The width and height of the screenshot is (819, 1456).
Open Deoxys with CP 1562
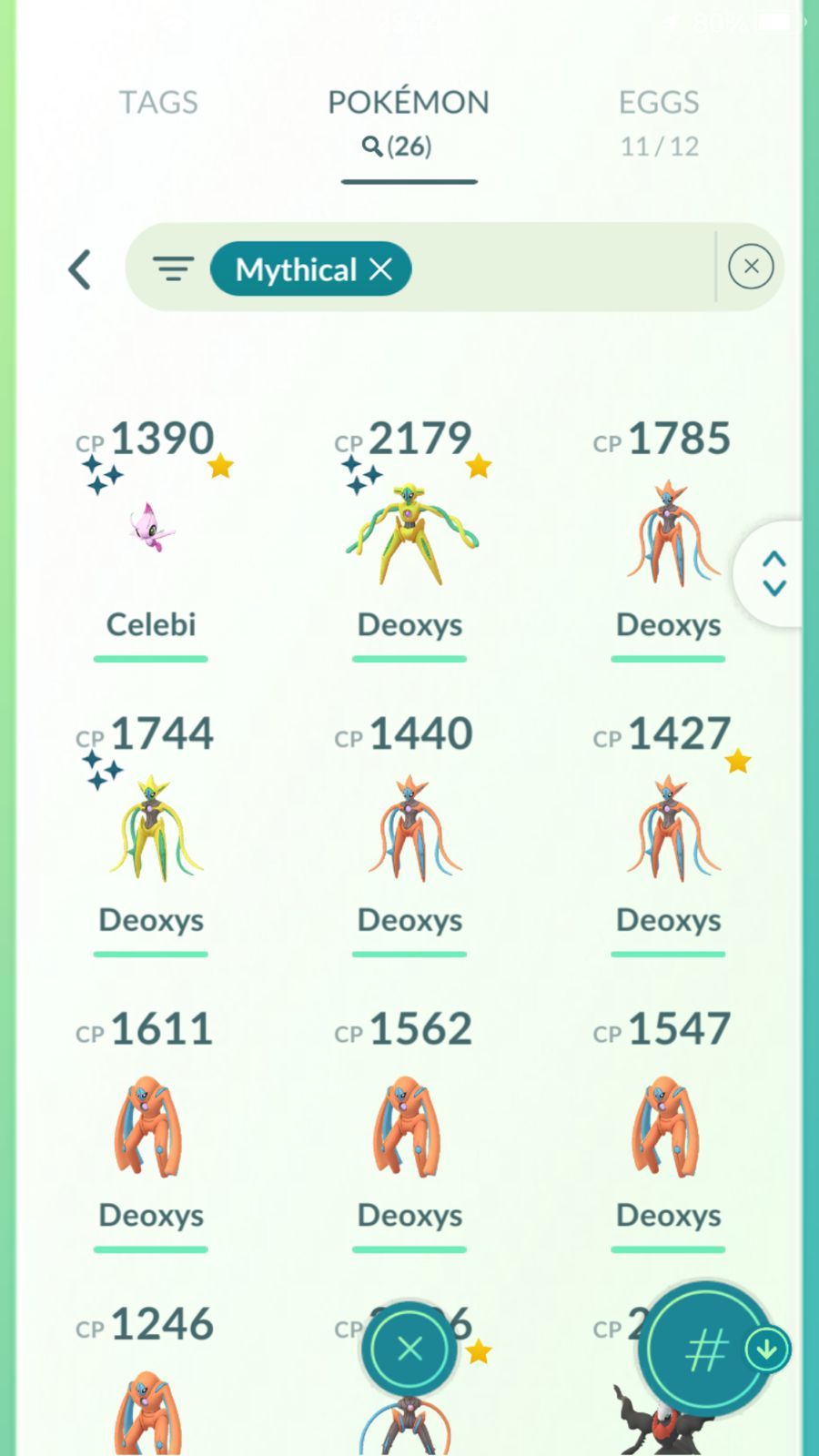[409, 1130]
